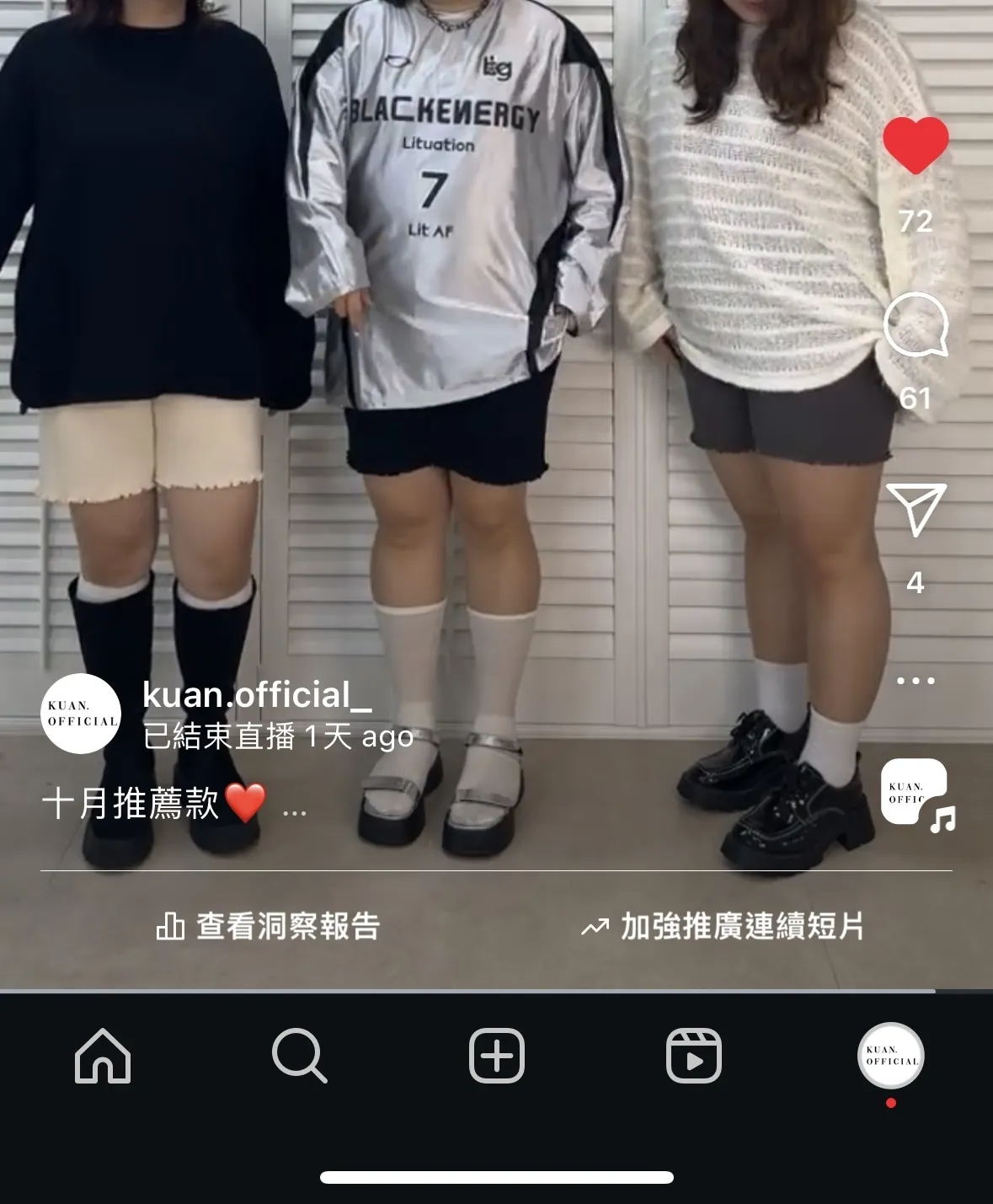Create a new post with plus tab
The image size is (993, 1204).
pyautogui.click(x=497, y=1055)
